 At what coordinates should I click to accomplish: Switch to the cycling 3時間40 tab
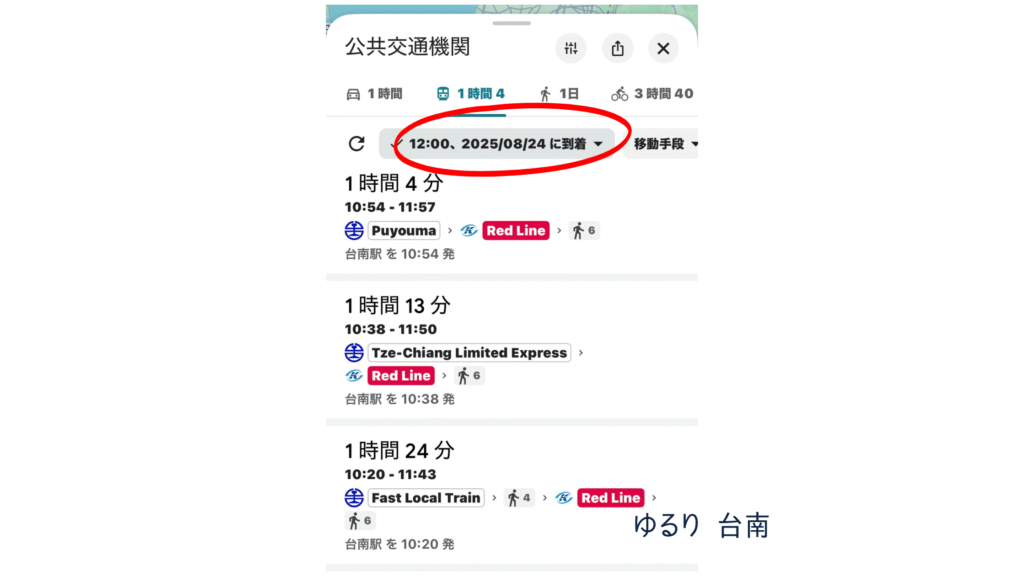click(652, 94)
